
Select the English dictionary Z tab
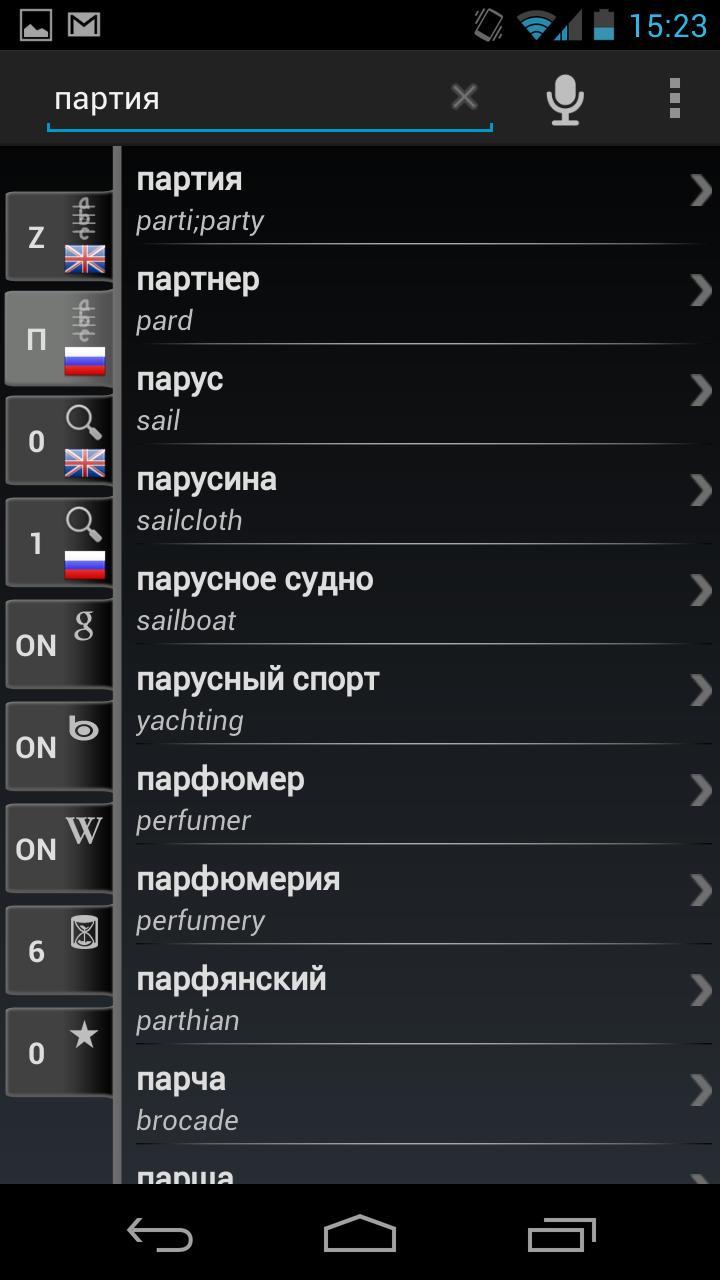tap(58, 238)
